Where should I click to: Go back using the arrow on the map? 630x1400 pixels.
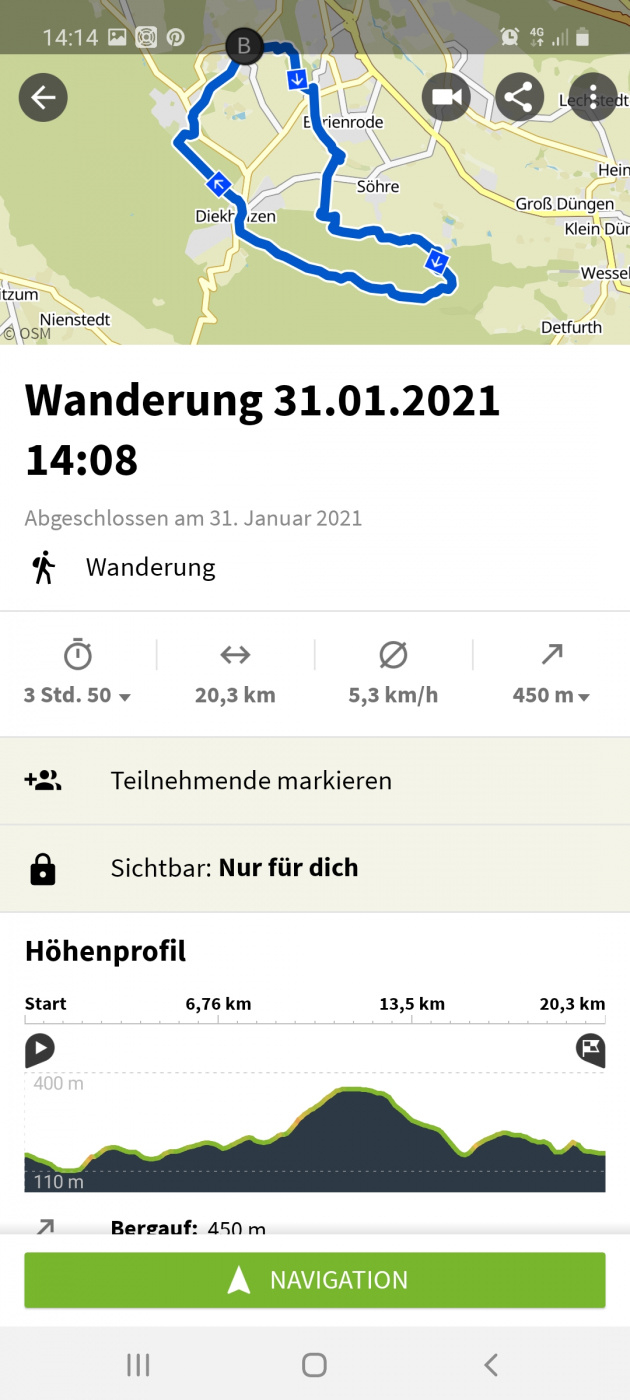[43, 97]
